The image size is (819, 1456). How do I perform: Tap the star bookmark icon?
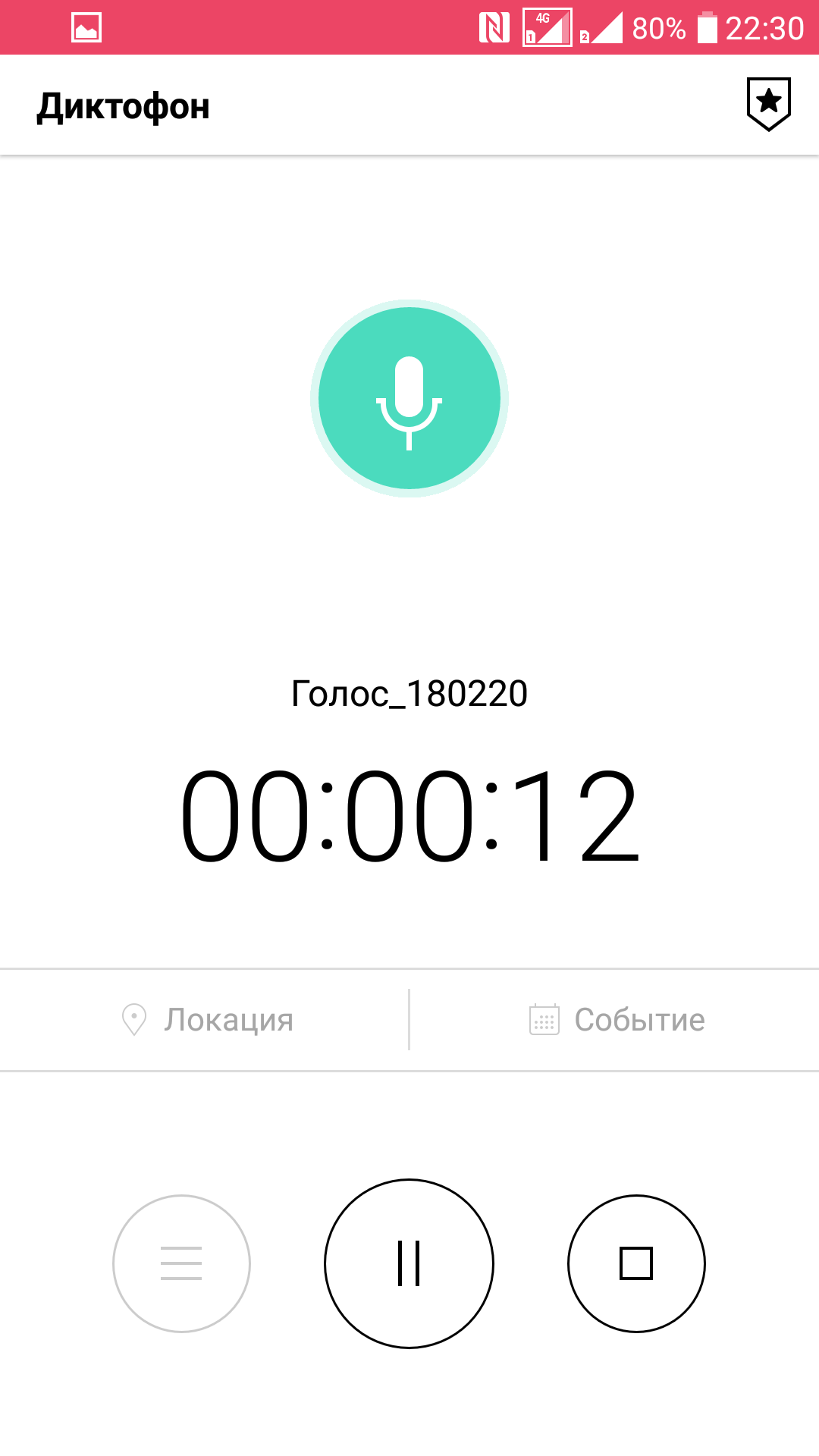point(768,104)
